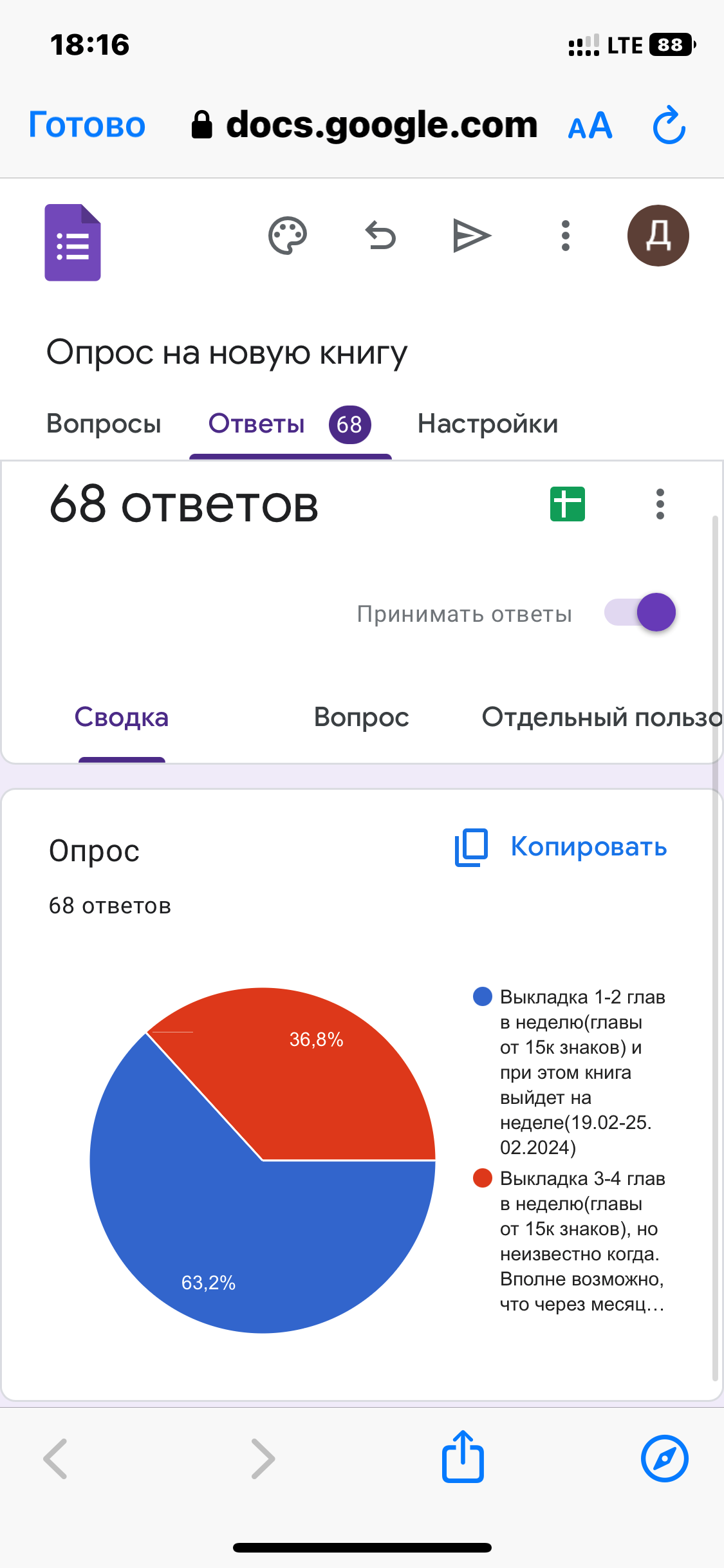Reload the docs.google.com page
Image resolution: width=724 pixels, height=1568 pixels.
tap(669, 126)
